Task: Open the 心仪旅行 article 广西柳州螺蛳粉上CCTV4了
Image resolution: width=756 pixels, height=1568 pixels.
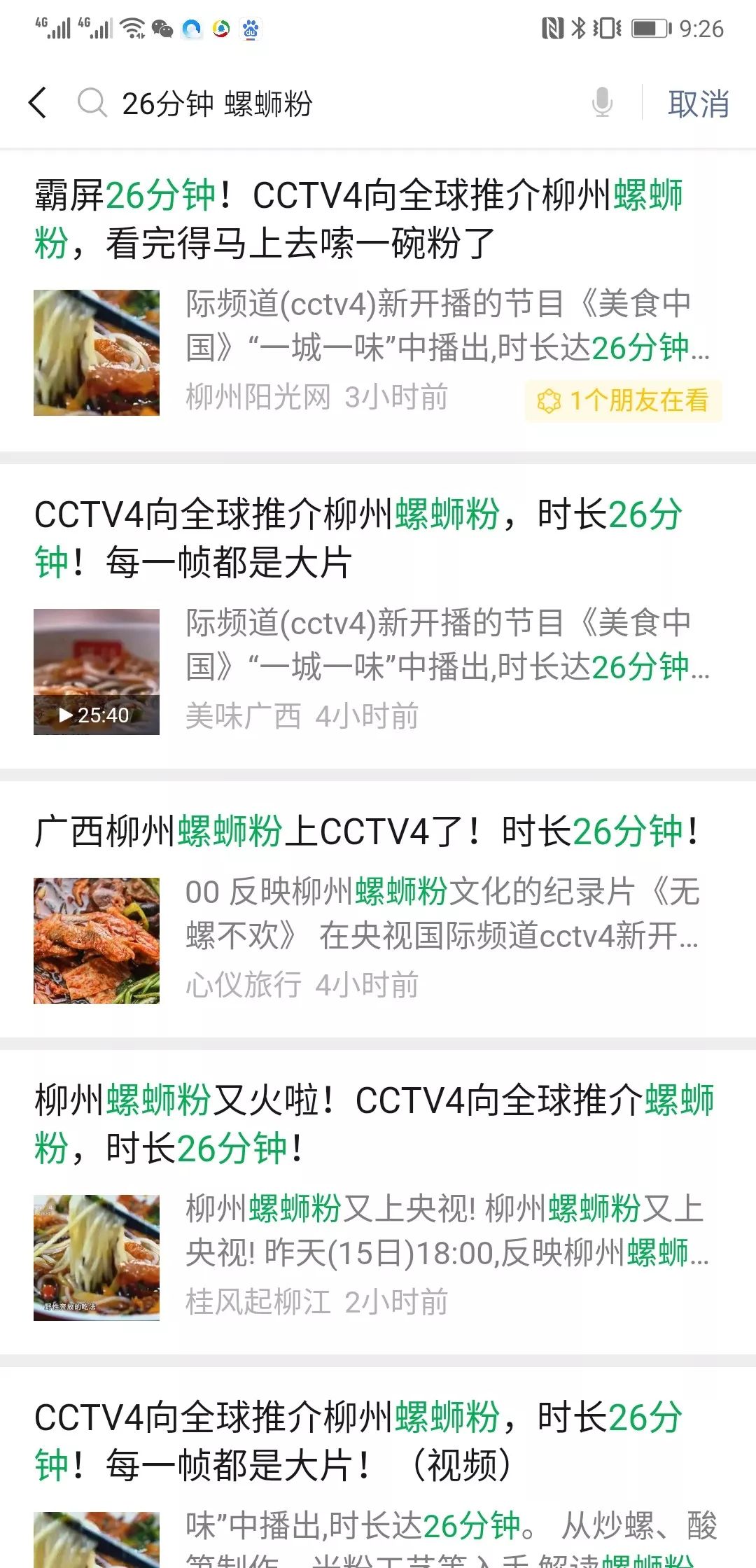Action: pos(378,909)
